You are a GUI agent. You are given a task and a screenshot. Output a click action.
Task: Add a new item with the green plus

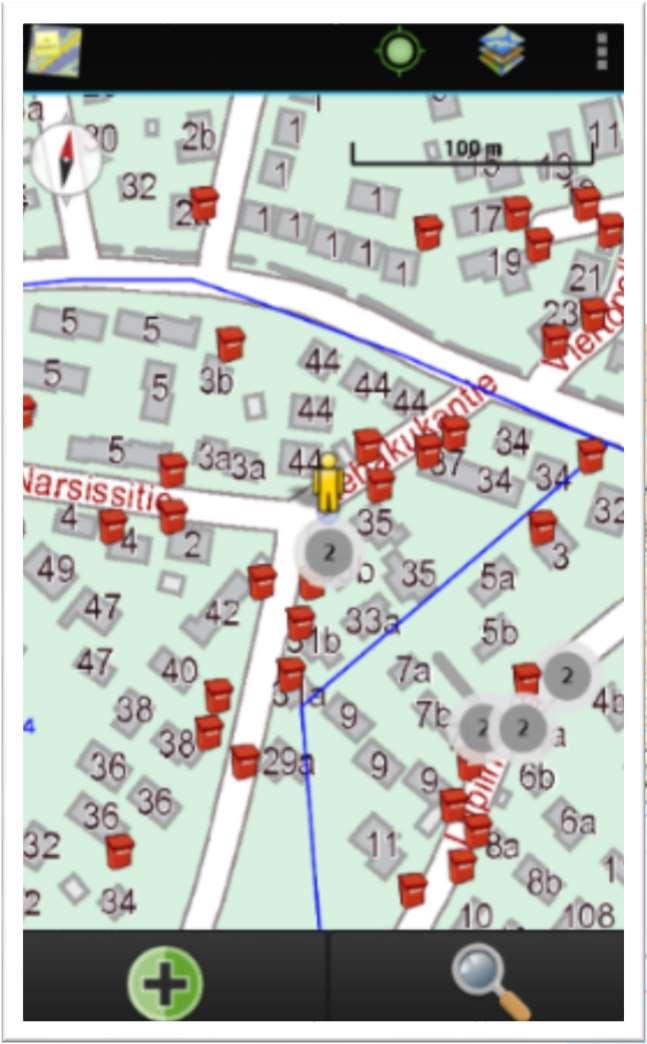click(x=165, y=983)
